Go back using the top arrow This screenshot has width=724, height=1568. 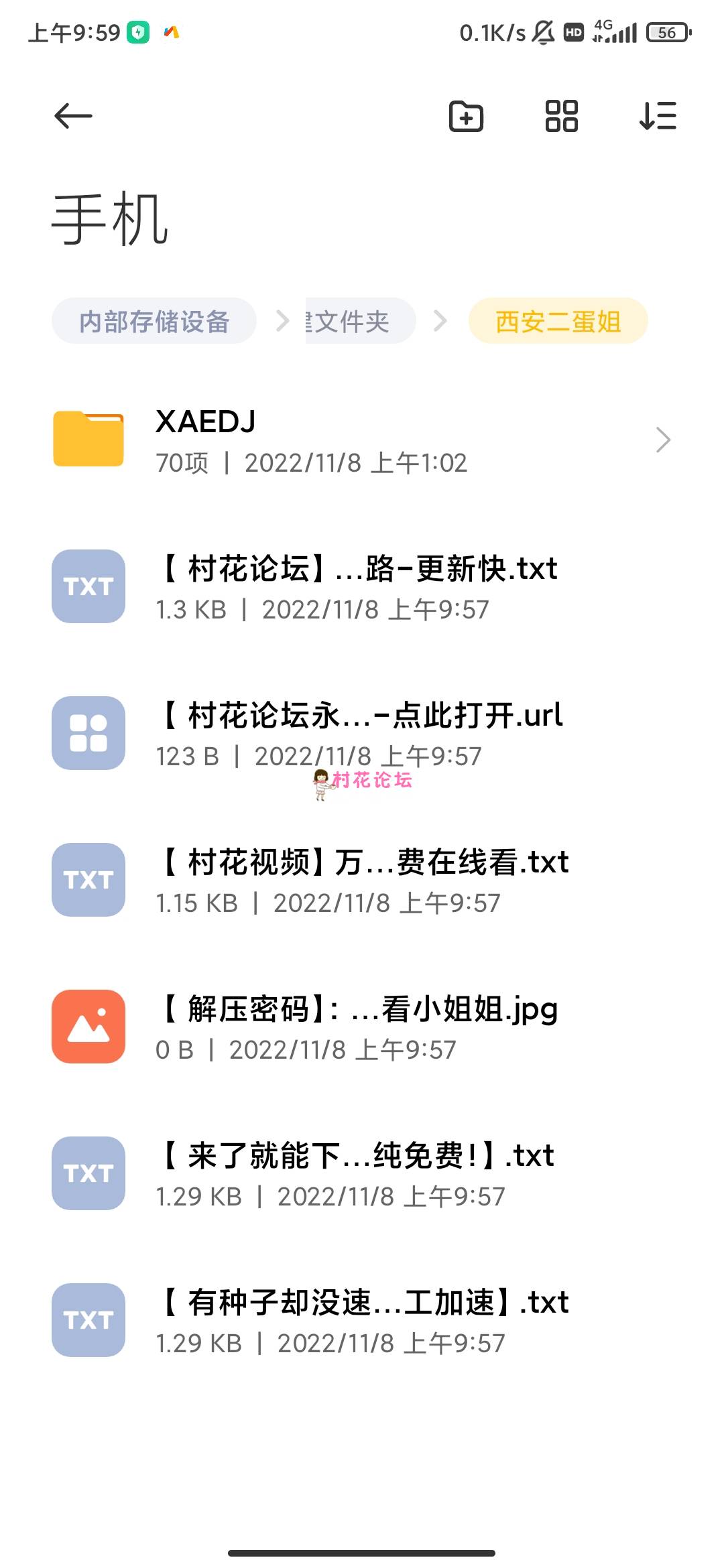73,116
